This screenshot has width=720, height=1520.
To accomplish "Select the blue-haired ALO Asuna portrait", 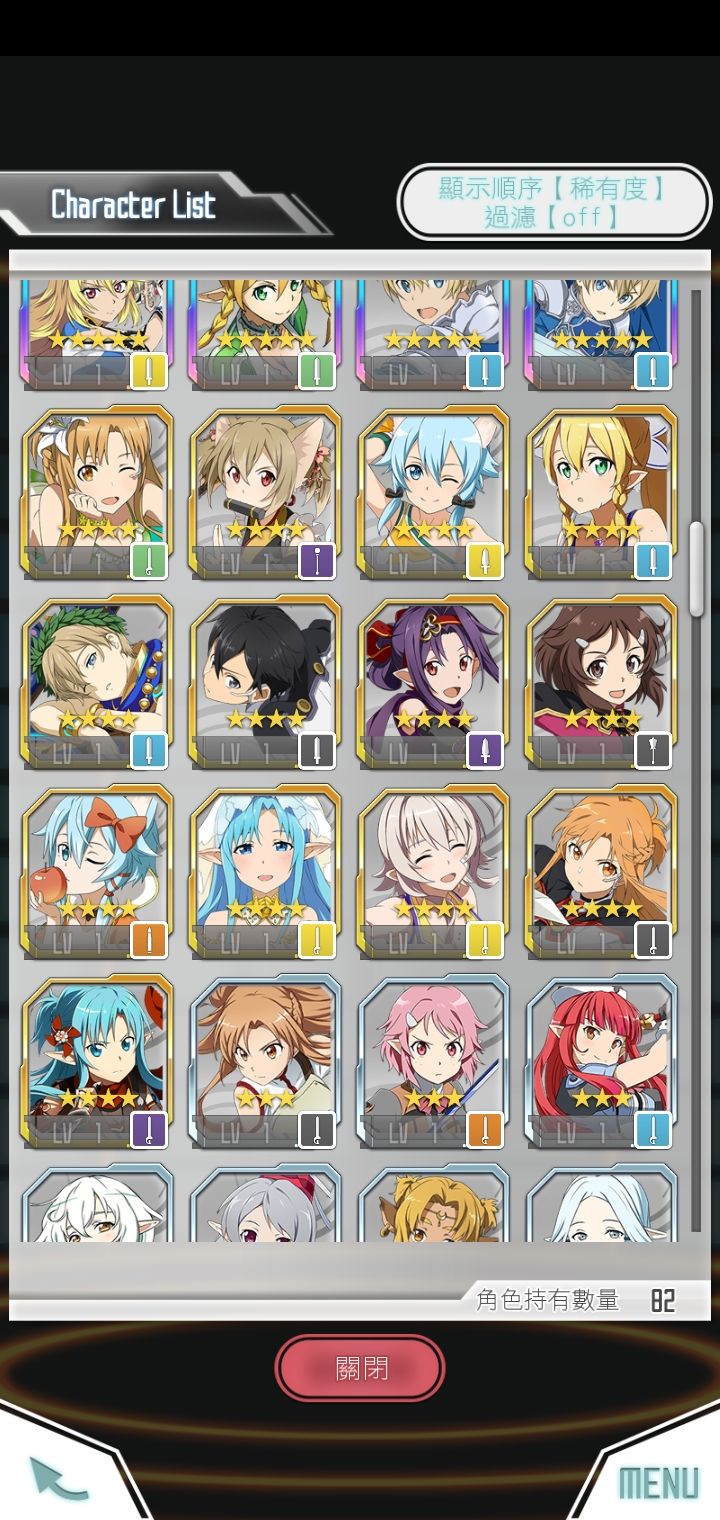I will 263,862.
